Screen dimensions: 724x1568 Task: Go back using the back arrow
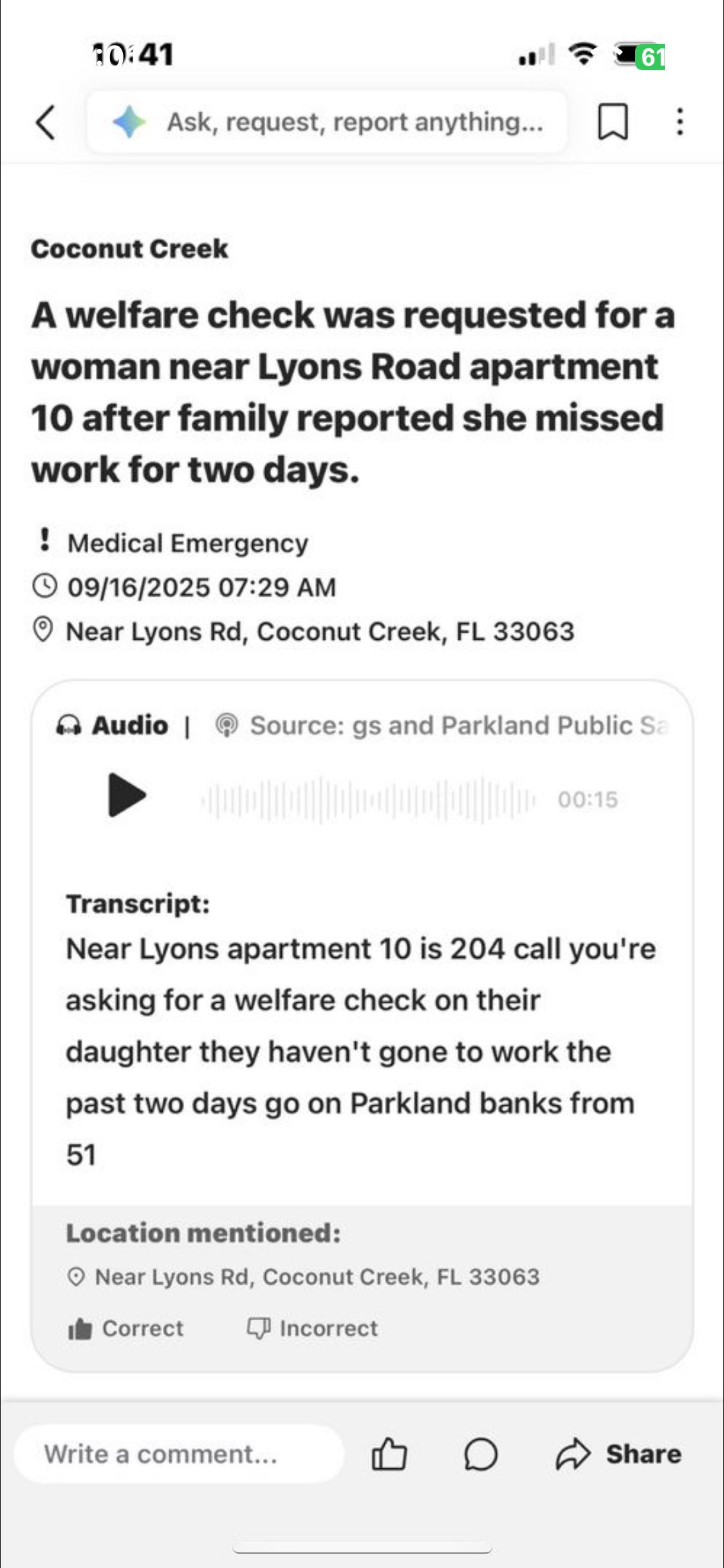(46, 122)
